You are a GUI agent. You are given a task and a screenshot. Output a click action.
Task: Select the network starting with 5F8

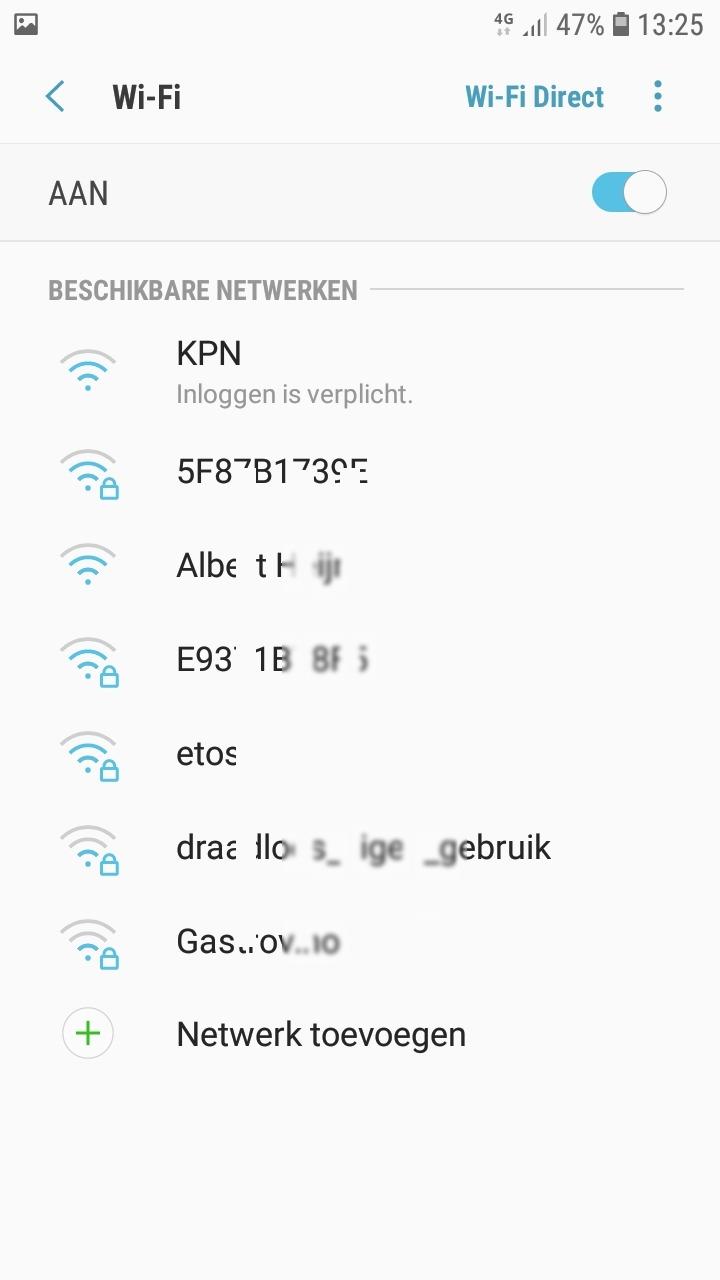pos(360,472)
